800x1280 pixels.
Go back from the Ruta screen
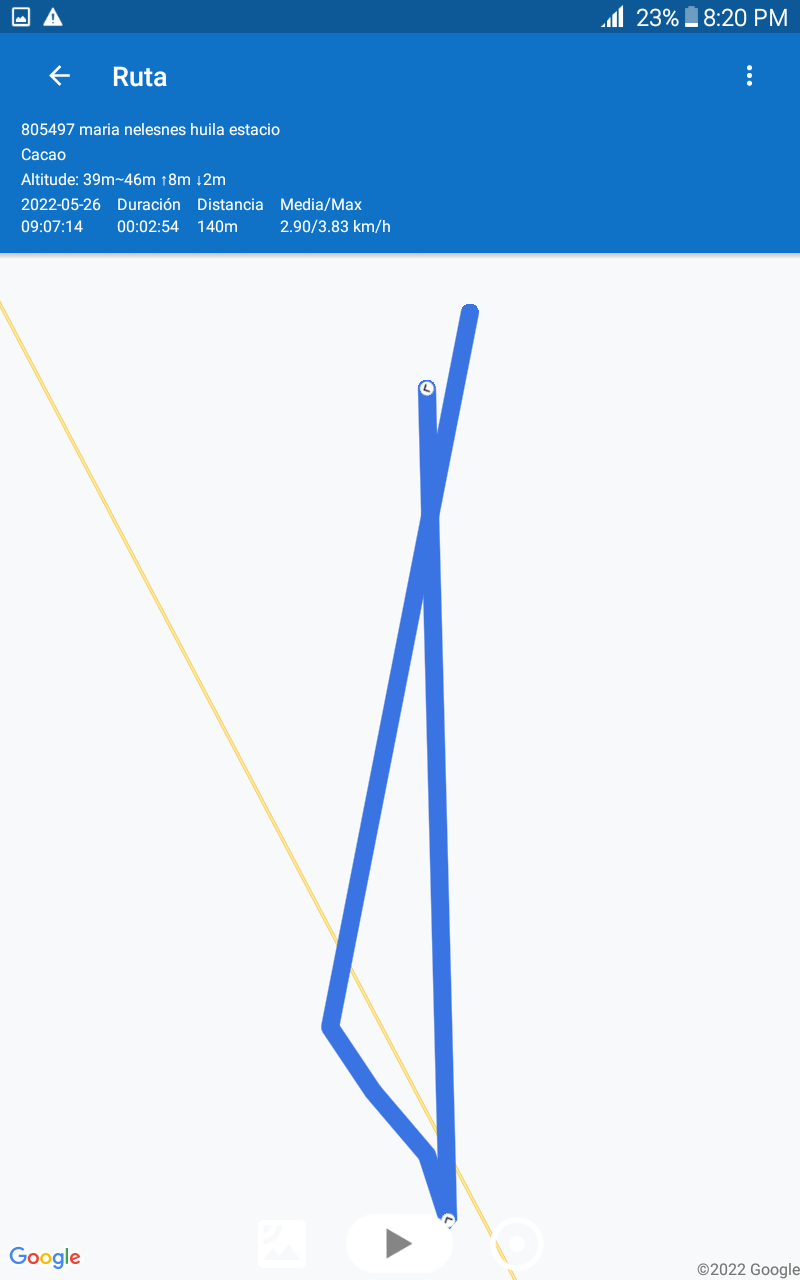pos(59,76)
